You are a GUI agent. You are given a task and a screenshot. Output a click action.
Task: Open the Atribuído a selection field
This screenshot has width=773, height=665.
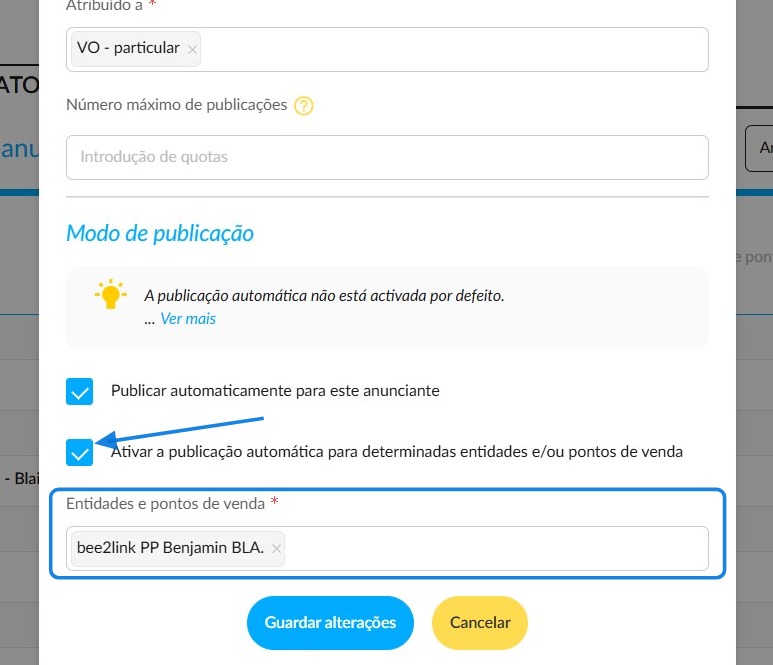(387, 49)
